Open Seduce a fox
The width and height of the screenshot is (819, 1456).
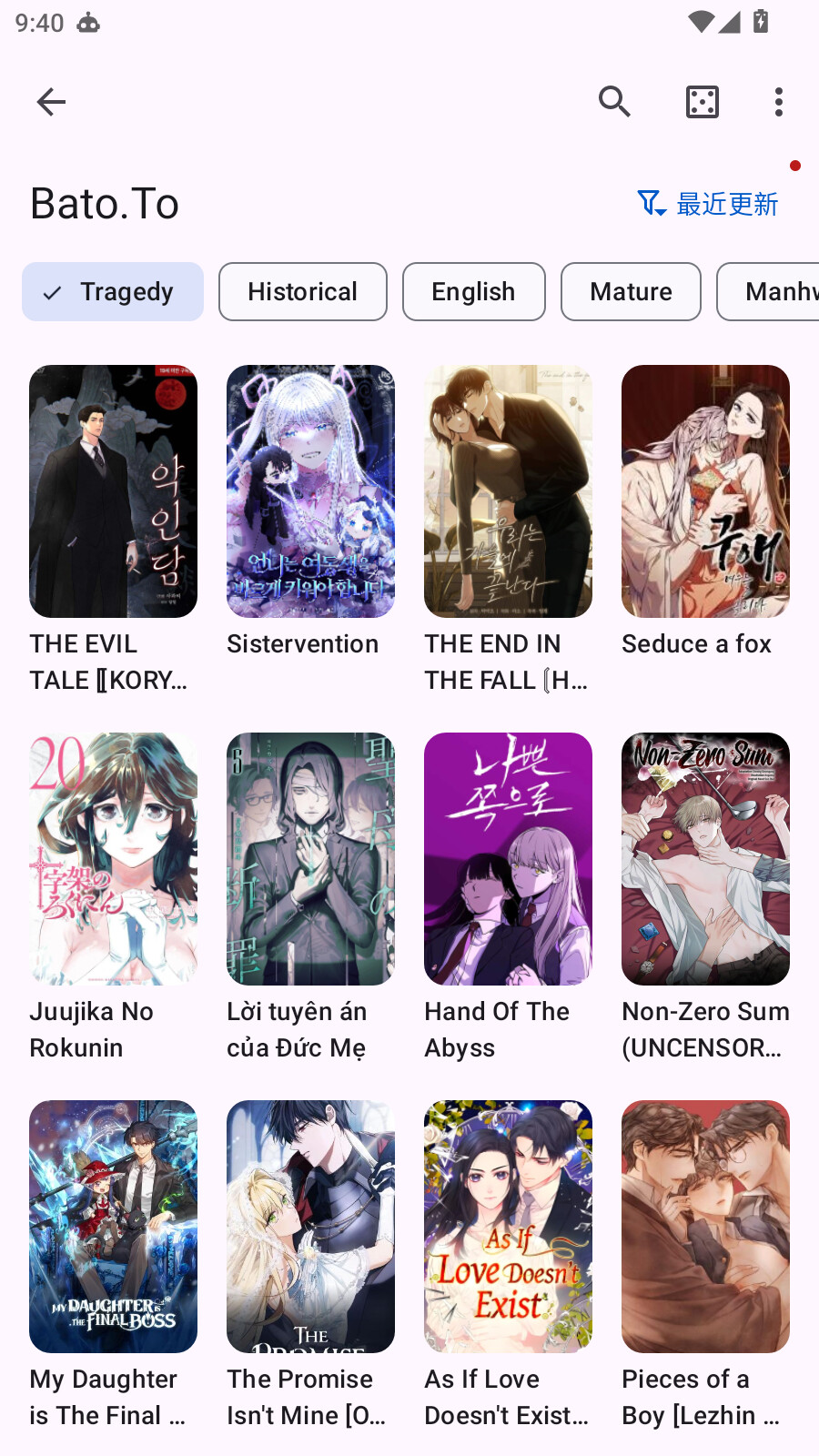(705, 491)
